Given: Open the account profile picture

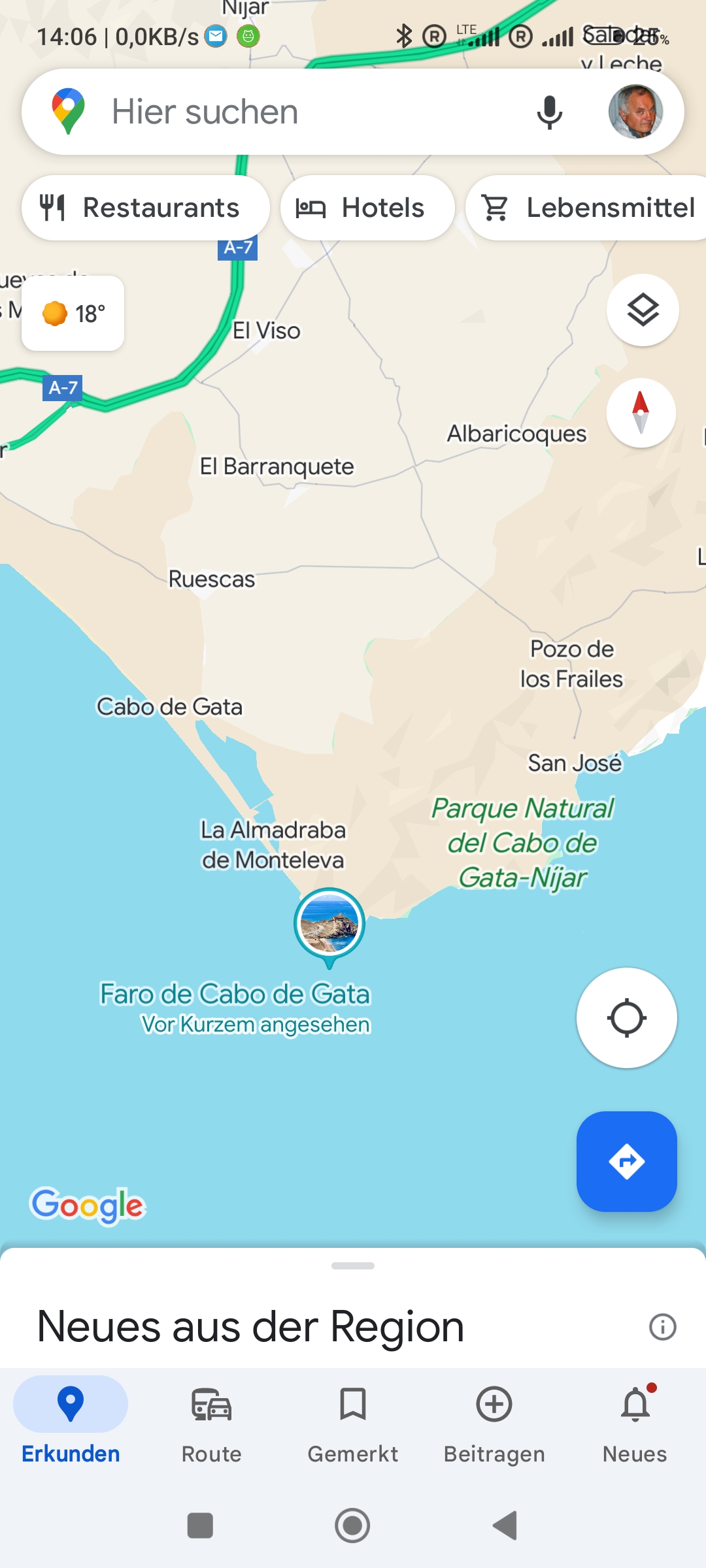Looking at the screenshot, I should pyautogui.click(x=635, y=112).
